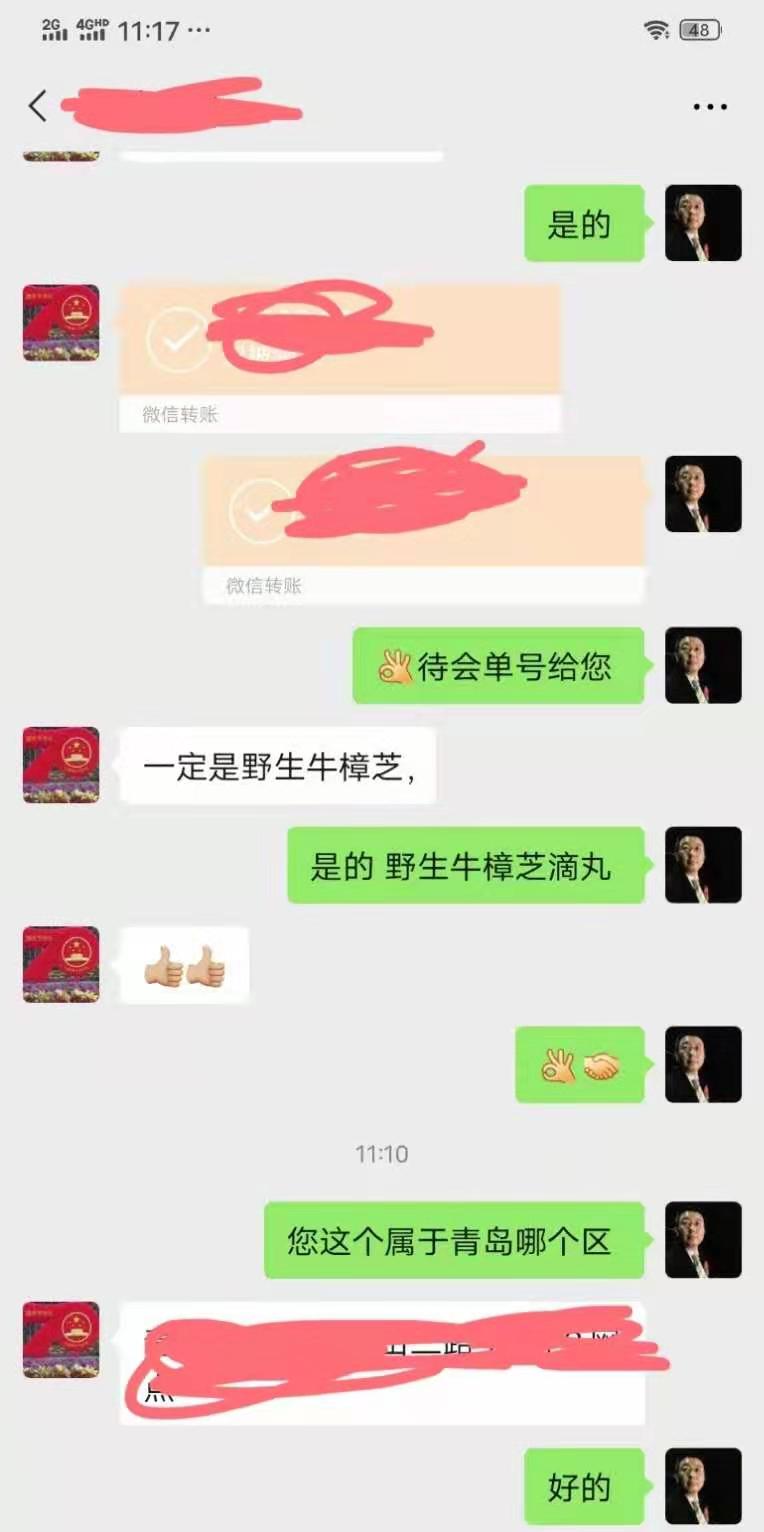Open the sent WeChat transfer card

pos(423,528)
